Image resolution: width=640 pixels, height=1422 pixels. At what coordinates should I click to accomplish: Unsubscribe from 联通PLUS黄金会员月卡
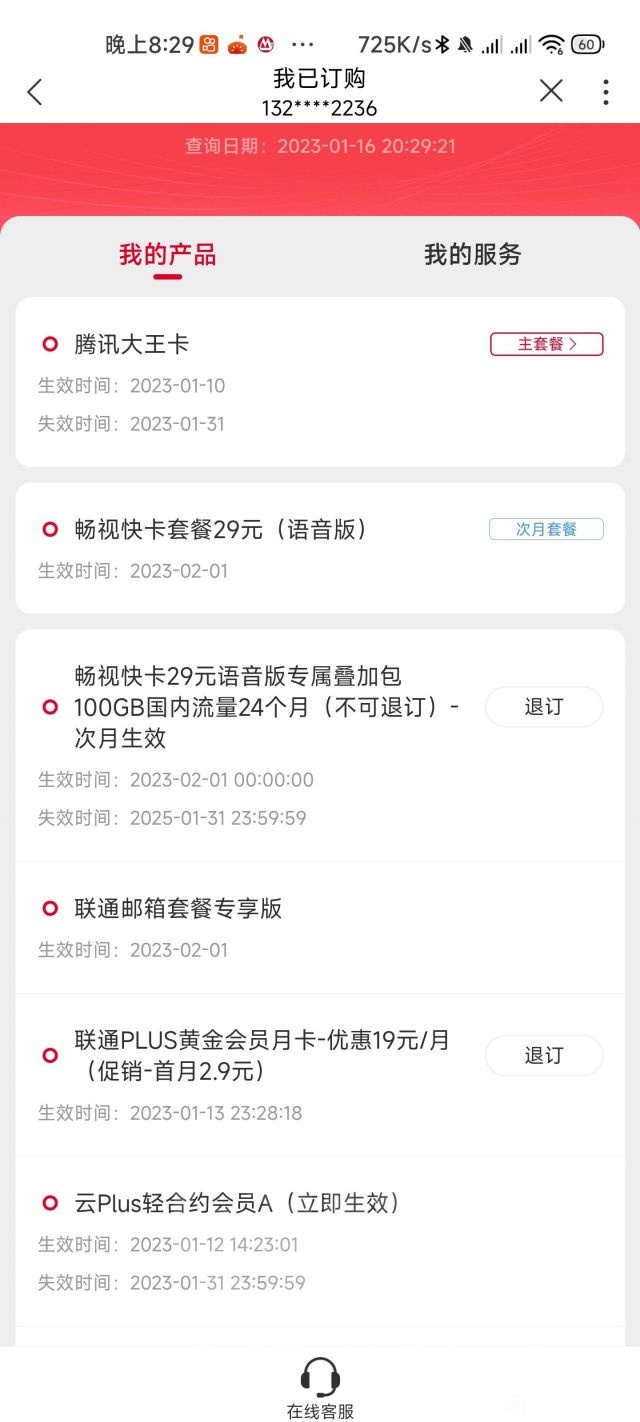pos(543,1055)
